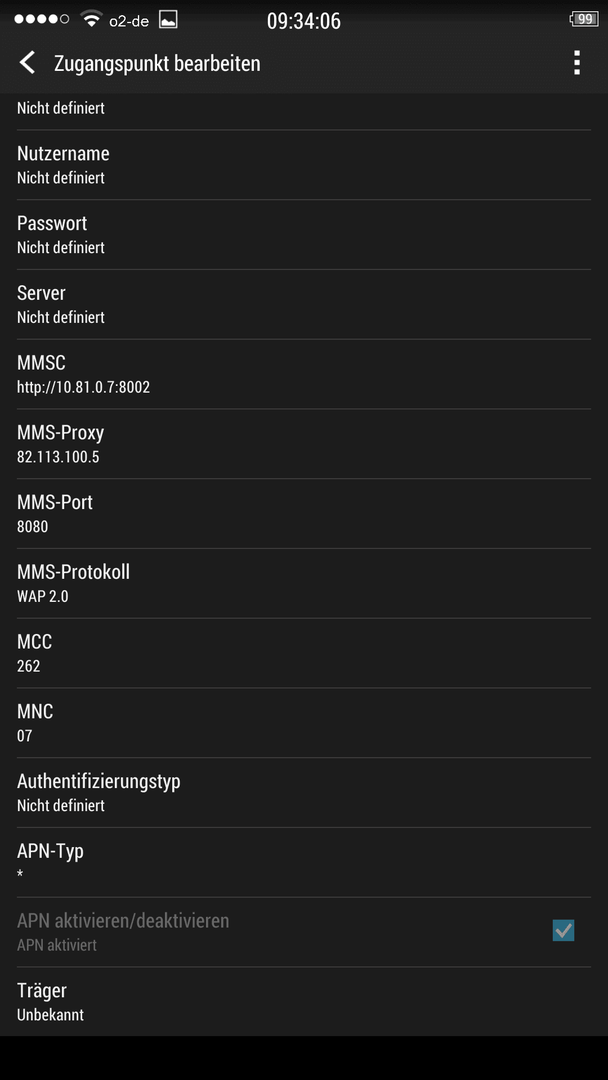Open the APN-Typ setting
The width and height of the screenshot is (608, 1080).
304,862
